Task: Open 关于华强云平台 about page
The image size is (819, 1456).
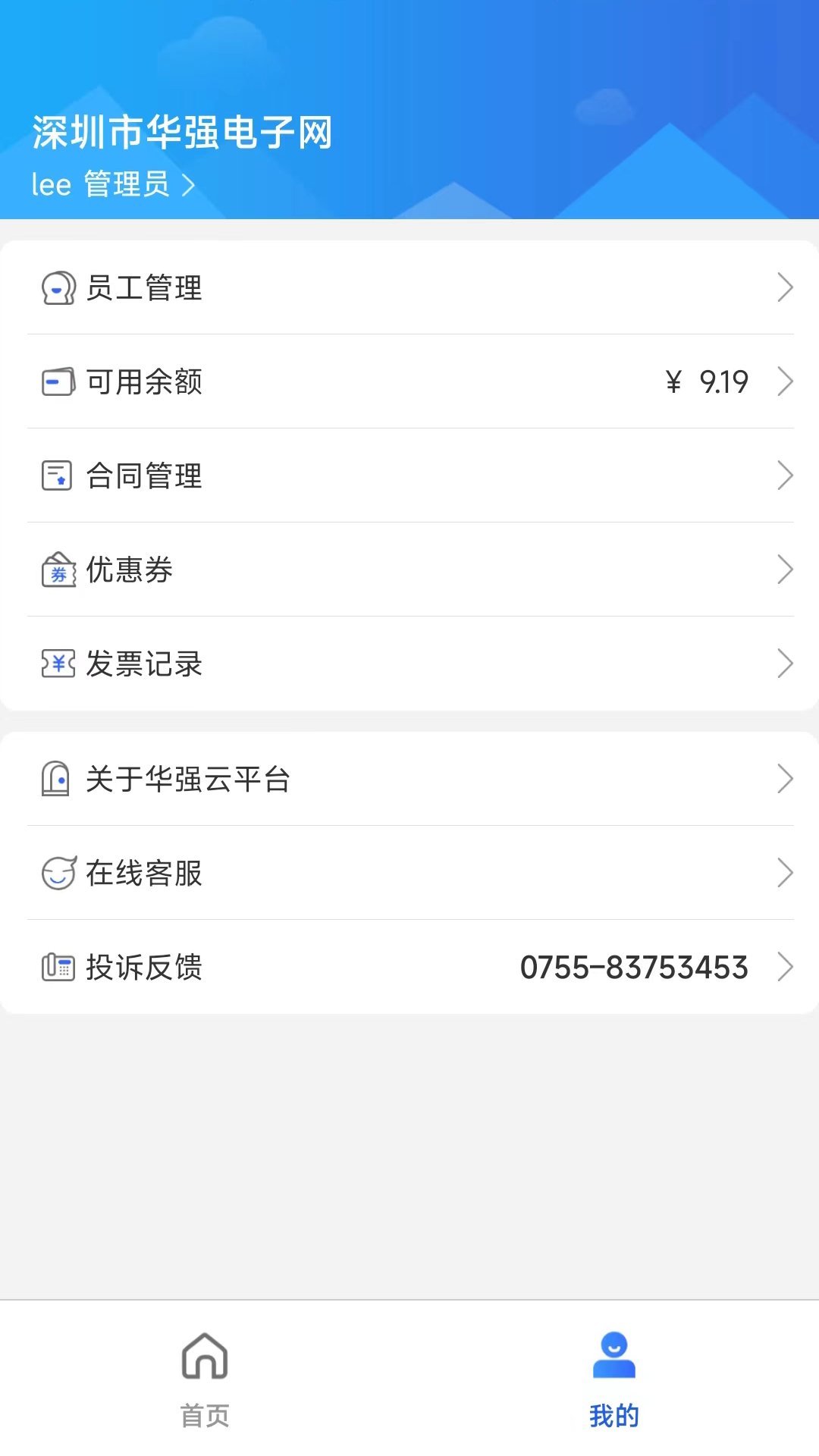Action: (409, 779)
